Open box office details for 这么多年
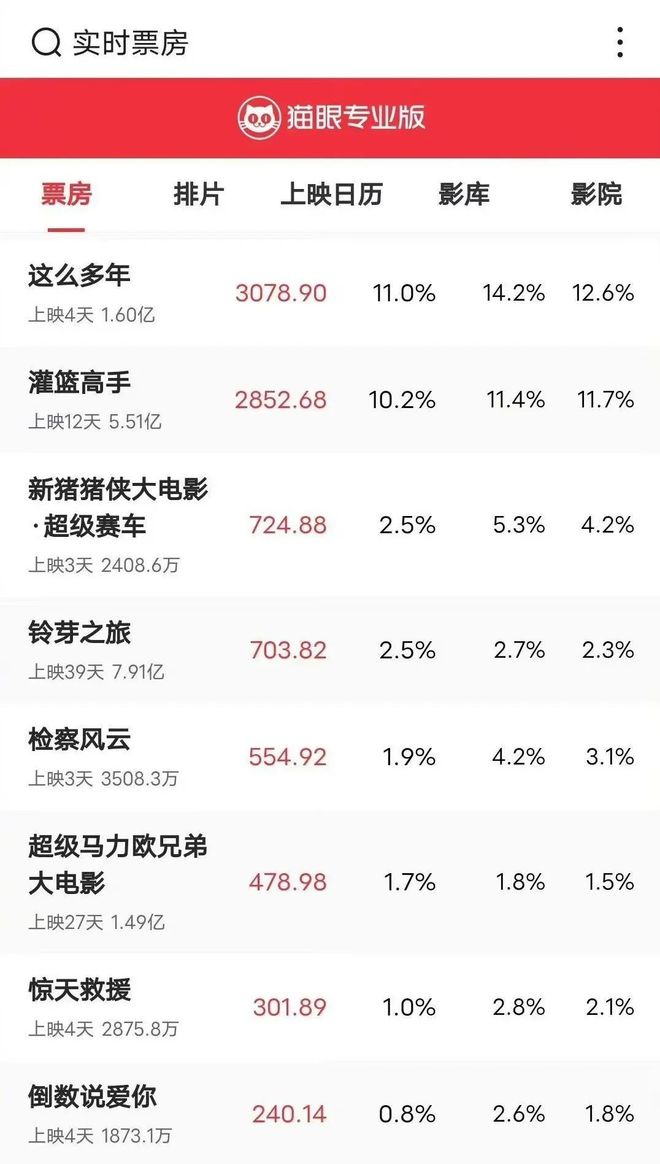 point(330,292)
